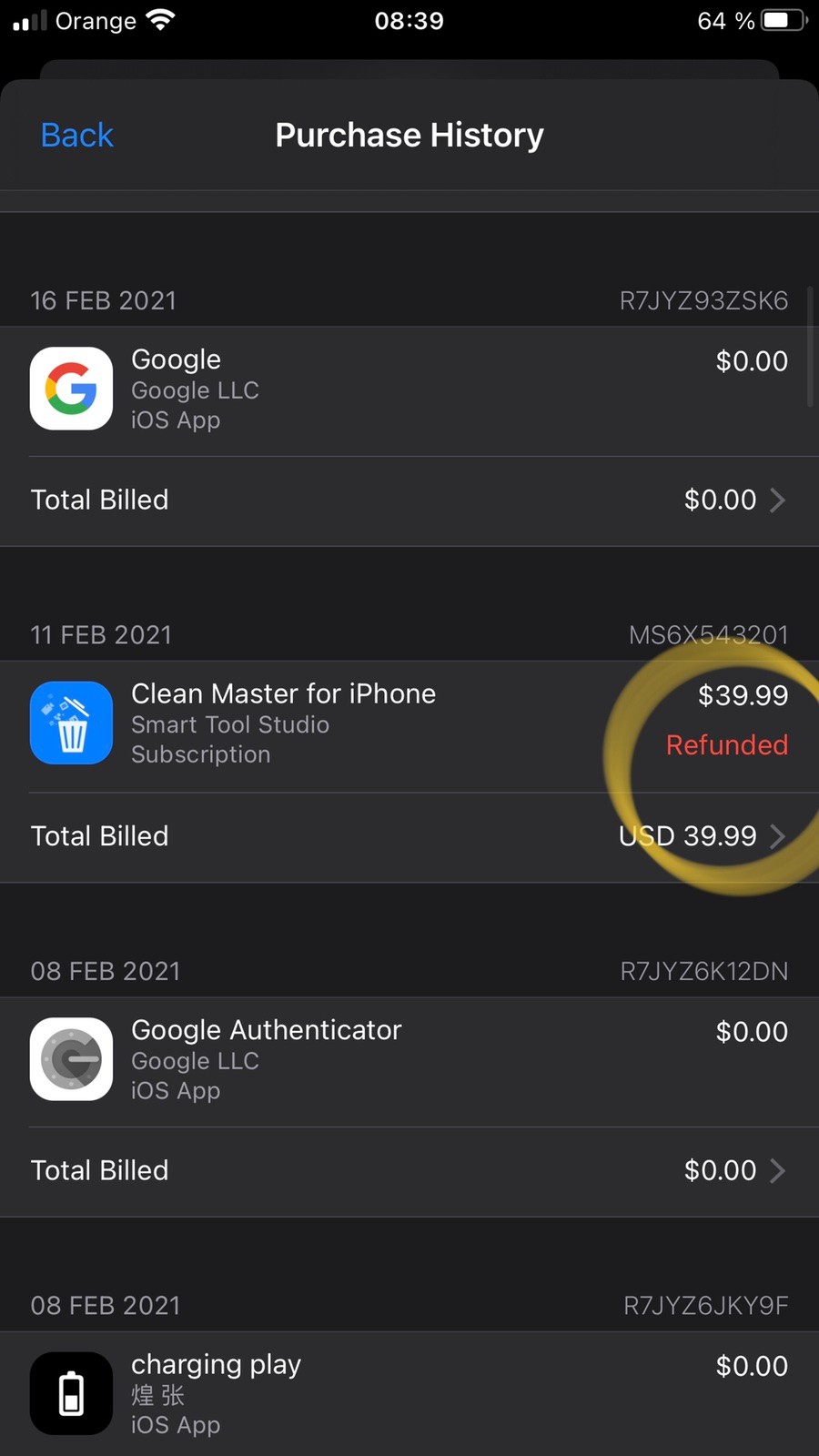
Task: Open the charging play purchase row
Action: point(409,1393)
